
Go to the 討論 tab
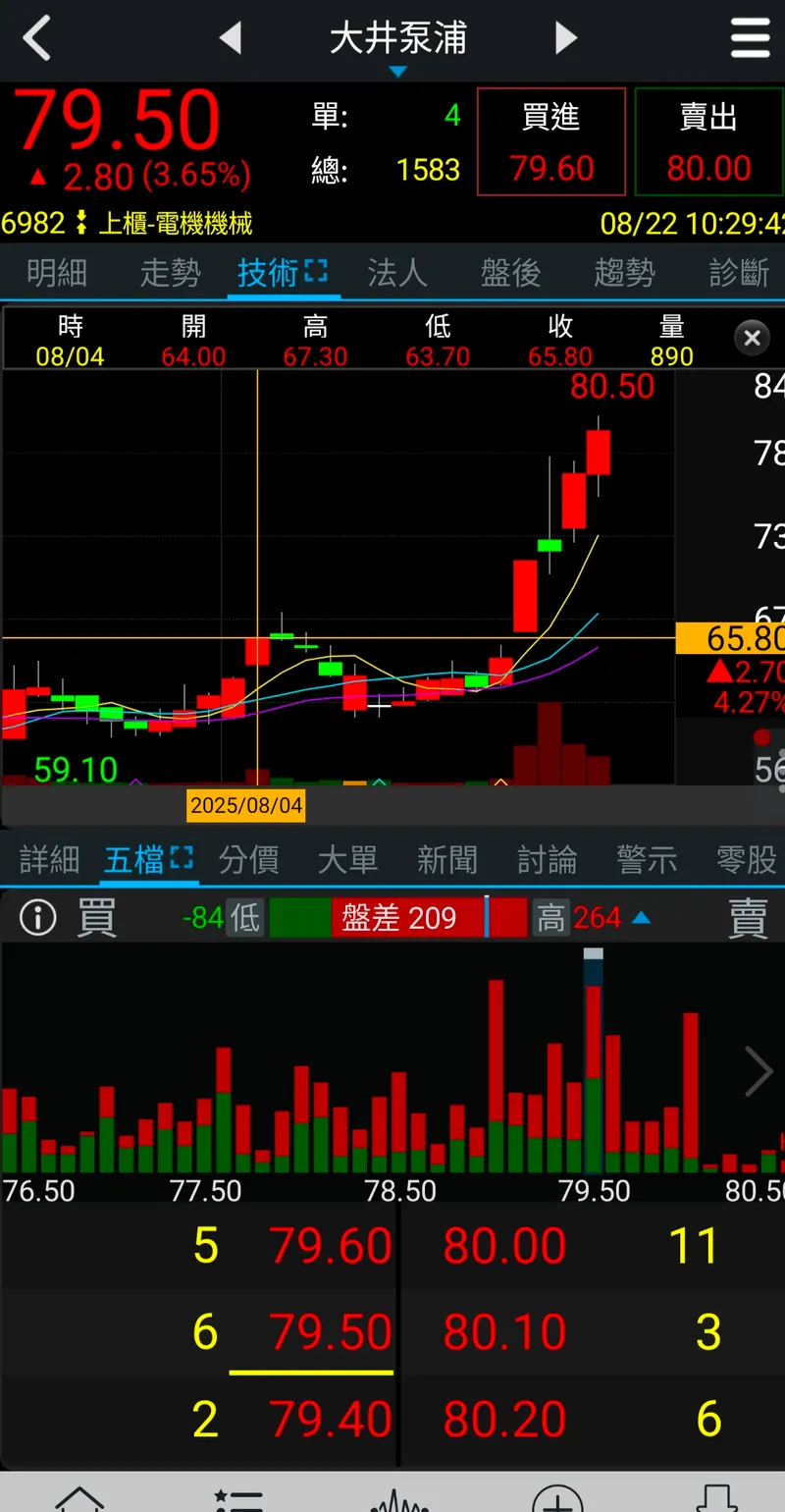click(x=547, y=860)
